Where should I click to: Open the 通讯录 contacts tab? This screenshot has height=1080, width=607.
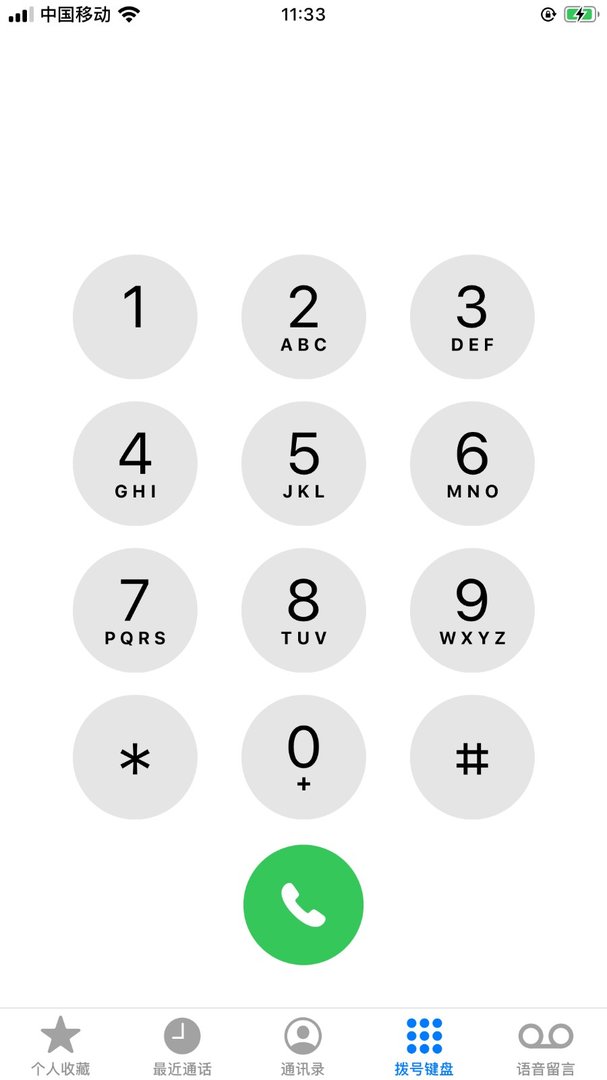[303, 1046]
